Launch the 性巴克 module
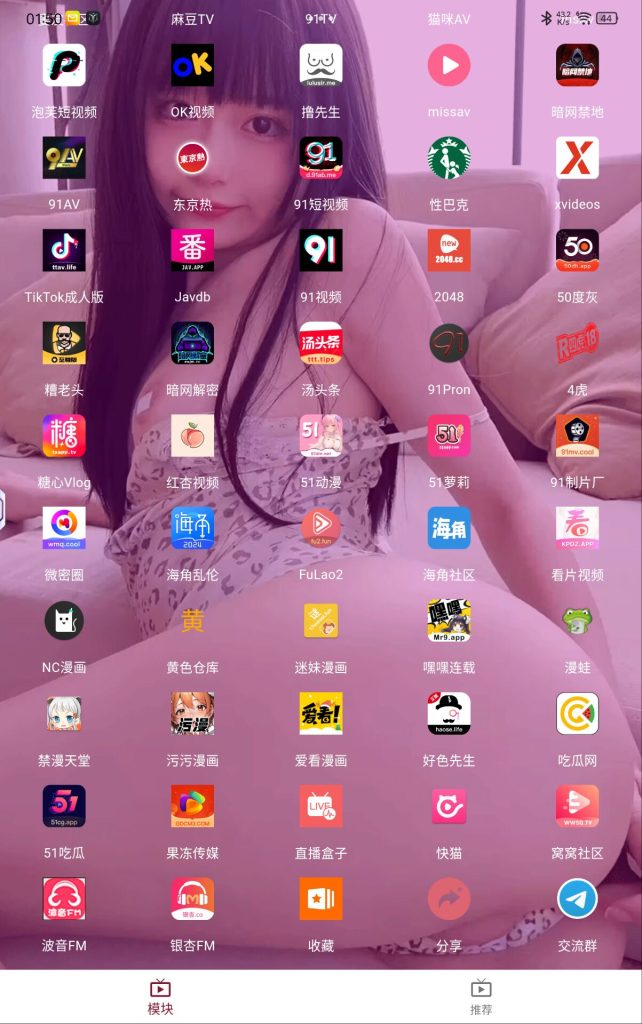642x1024 pixels. point(449,158)
